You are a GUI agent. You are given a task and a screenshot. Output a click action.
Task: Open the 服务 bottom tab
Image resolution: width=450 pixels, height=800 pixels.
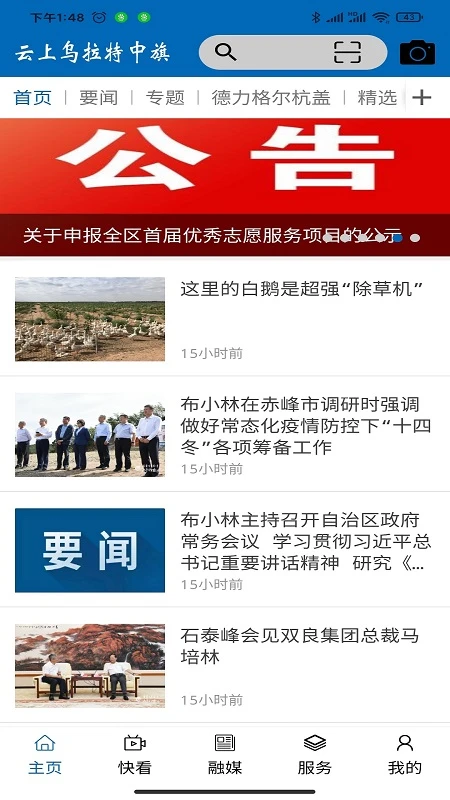click(x=315, y=755)
